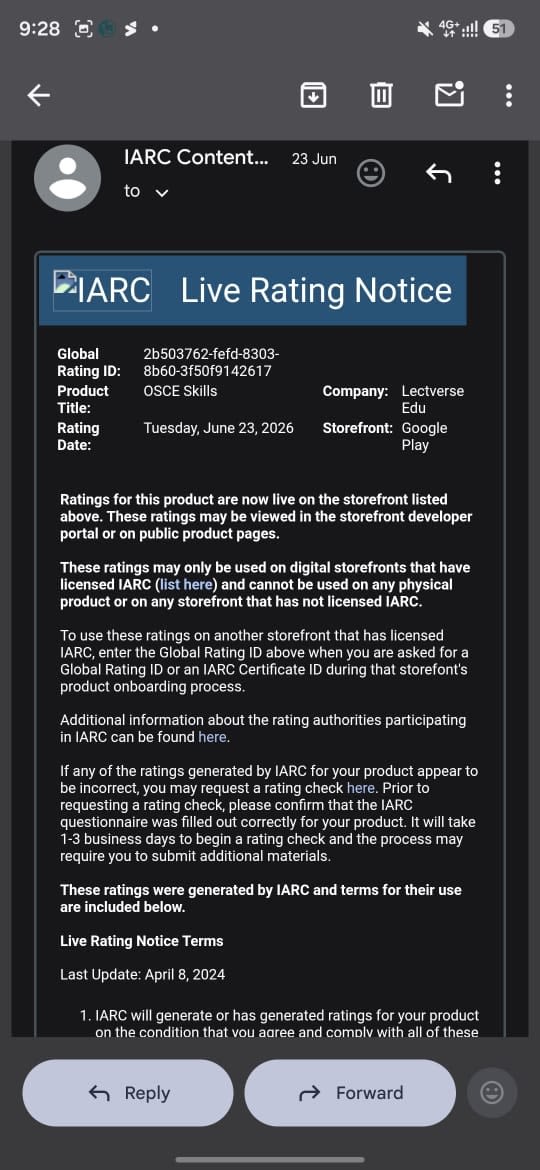Delete this email with the trash icon

pos(381,96)
